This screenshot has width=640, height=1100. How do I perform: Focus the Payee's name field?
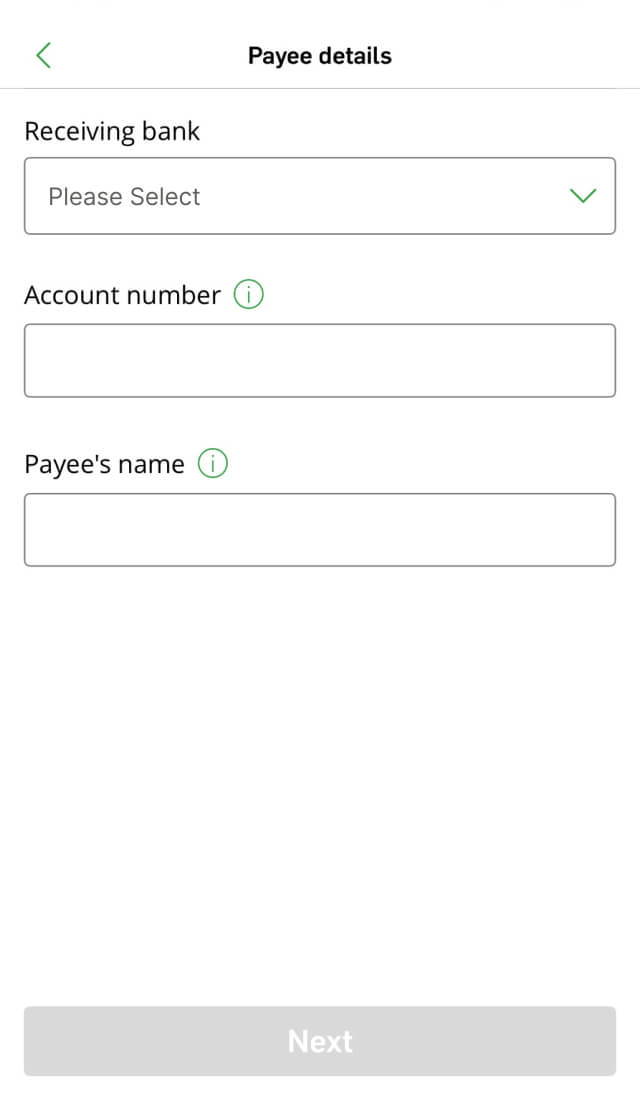click(320, 529)
